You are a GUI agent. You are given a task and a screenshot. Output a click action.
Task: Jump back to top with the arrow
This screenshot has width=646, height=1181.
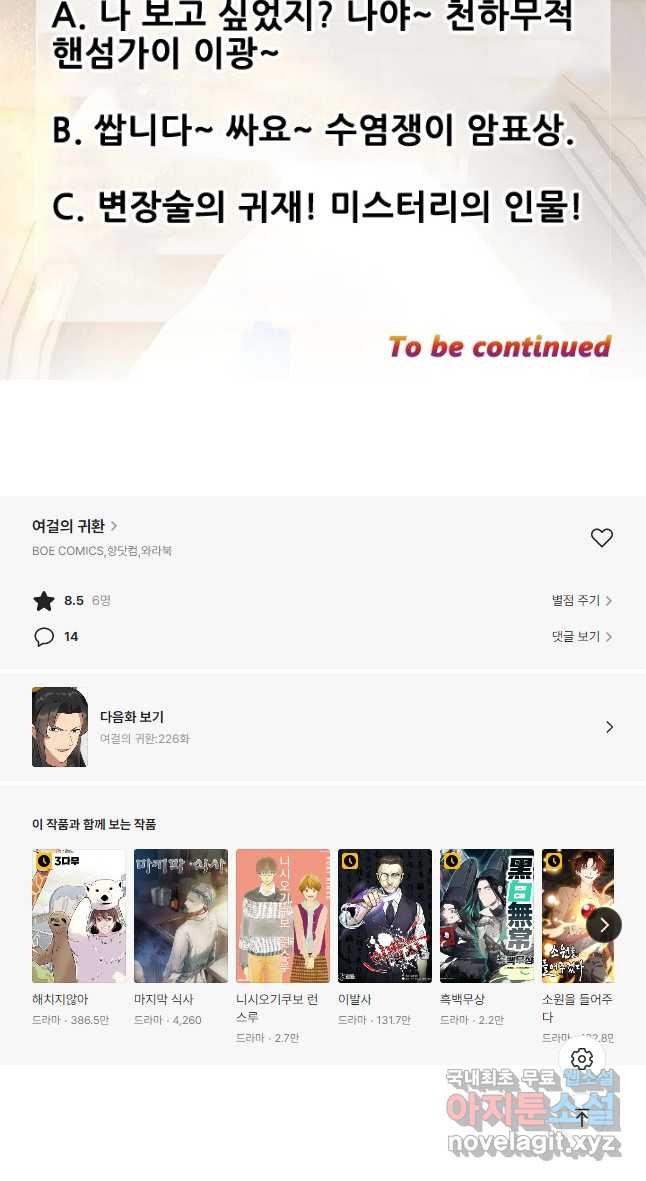tap(582, 1118)
